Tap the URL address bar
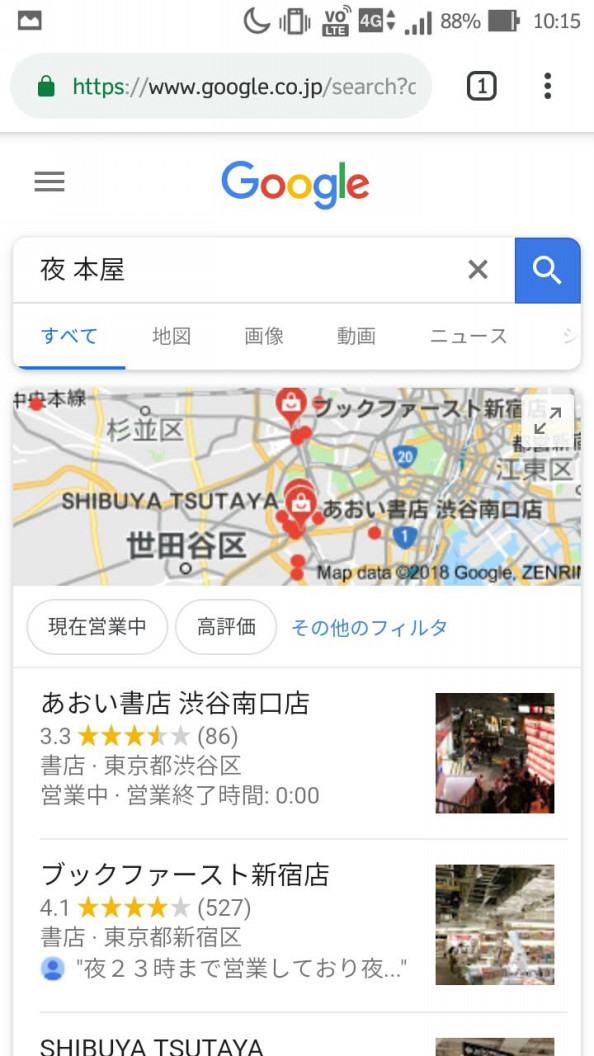 click(x=221, y=86)
